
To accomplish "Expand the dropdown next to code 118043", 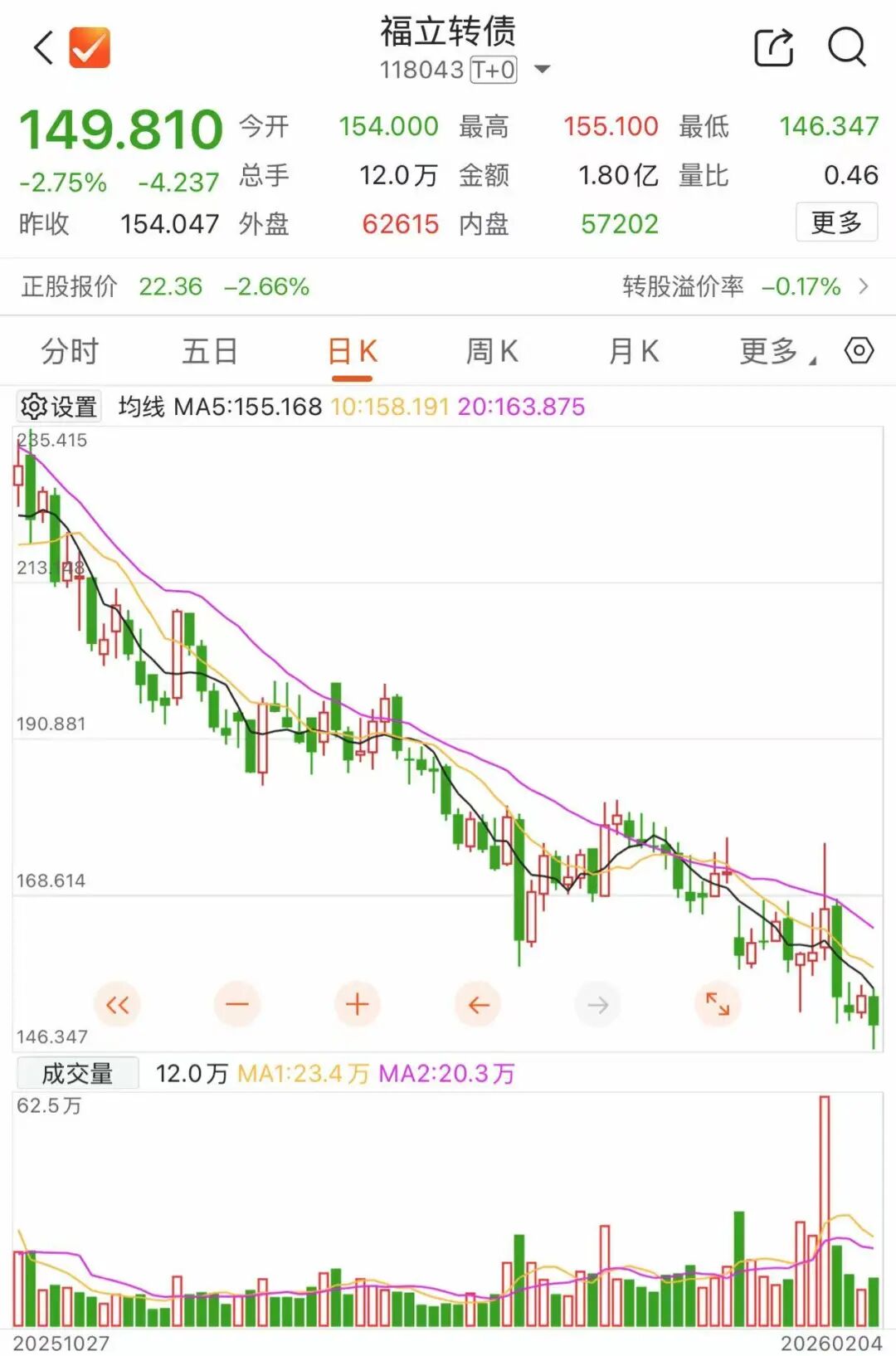I will (542, 70).
